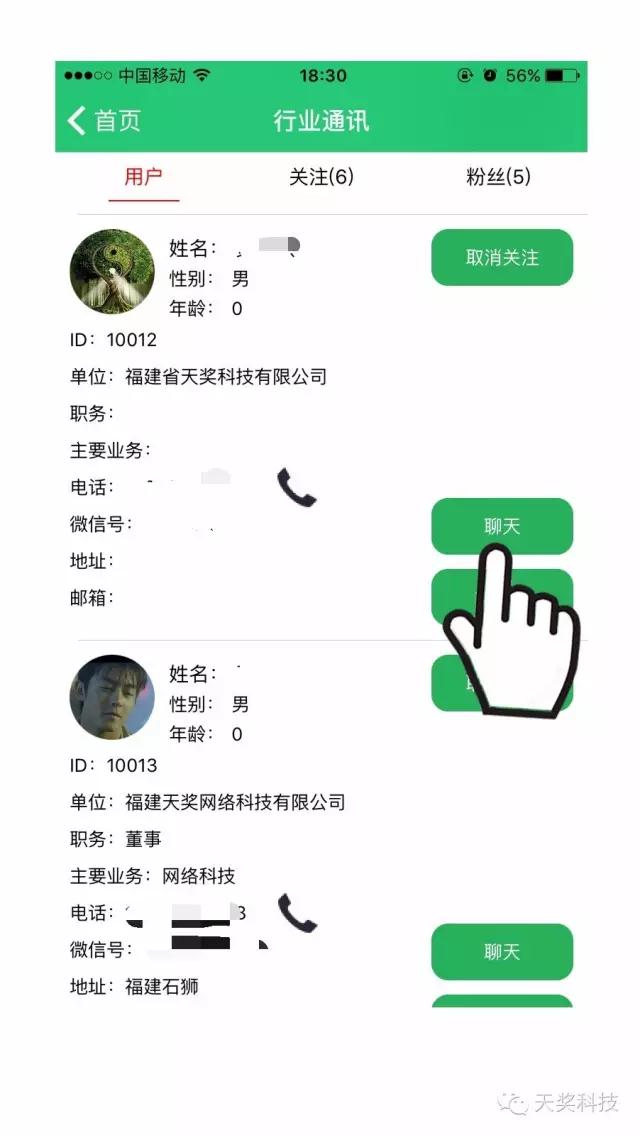Image resolution: width=640 pixels, height=1135 pixels.
Task: Tap 取消关注 for user ID 10012
Action: pos(501,258)
